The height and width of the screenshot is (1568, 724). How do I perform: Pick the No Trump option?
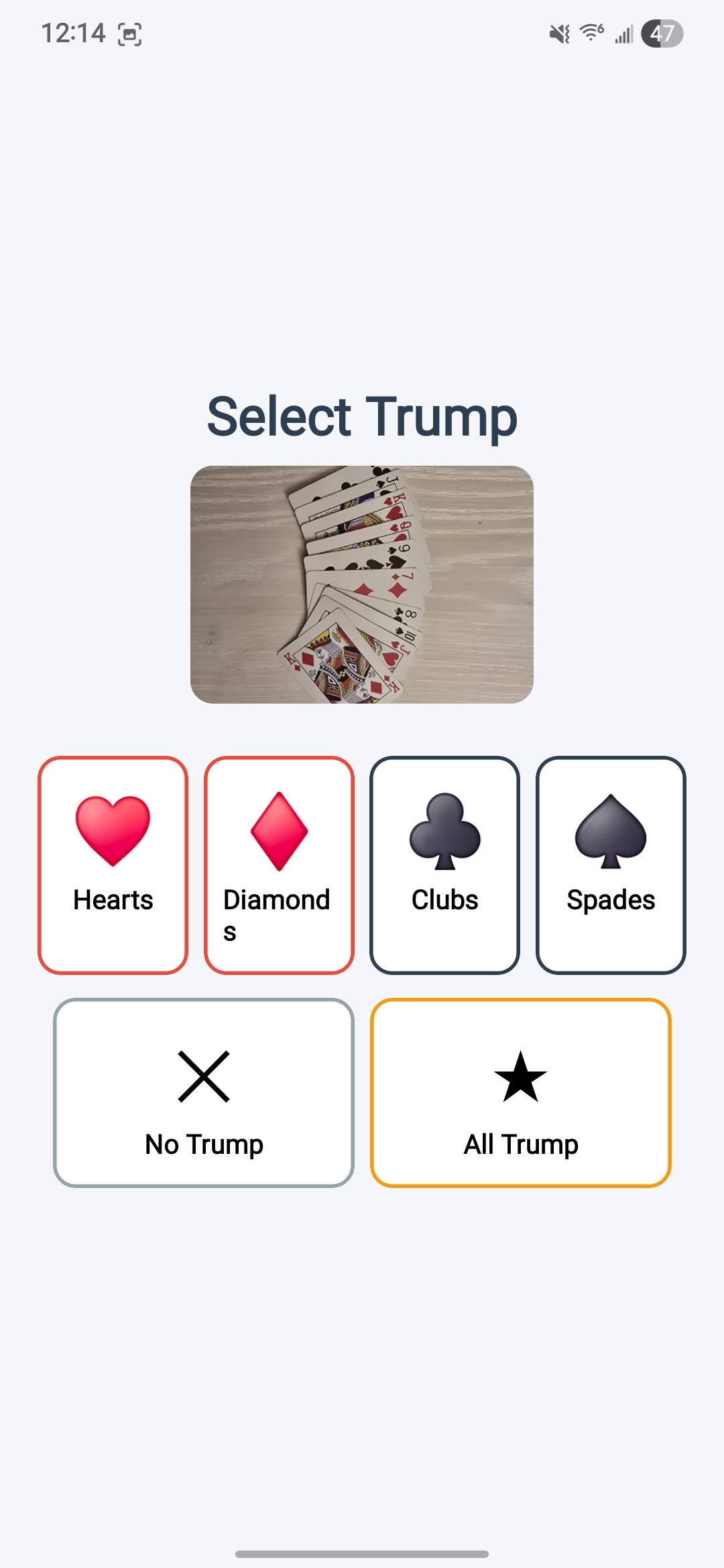click(203, 1092)
